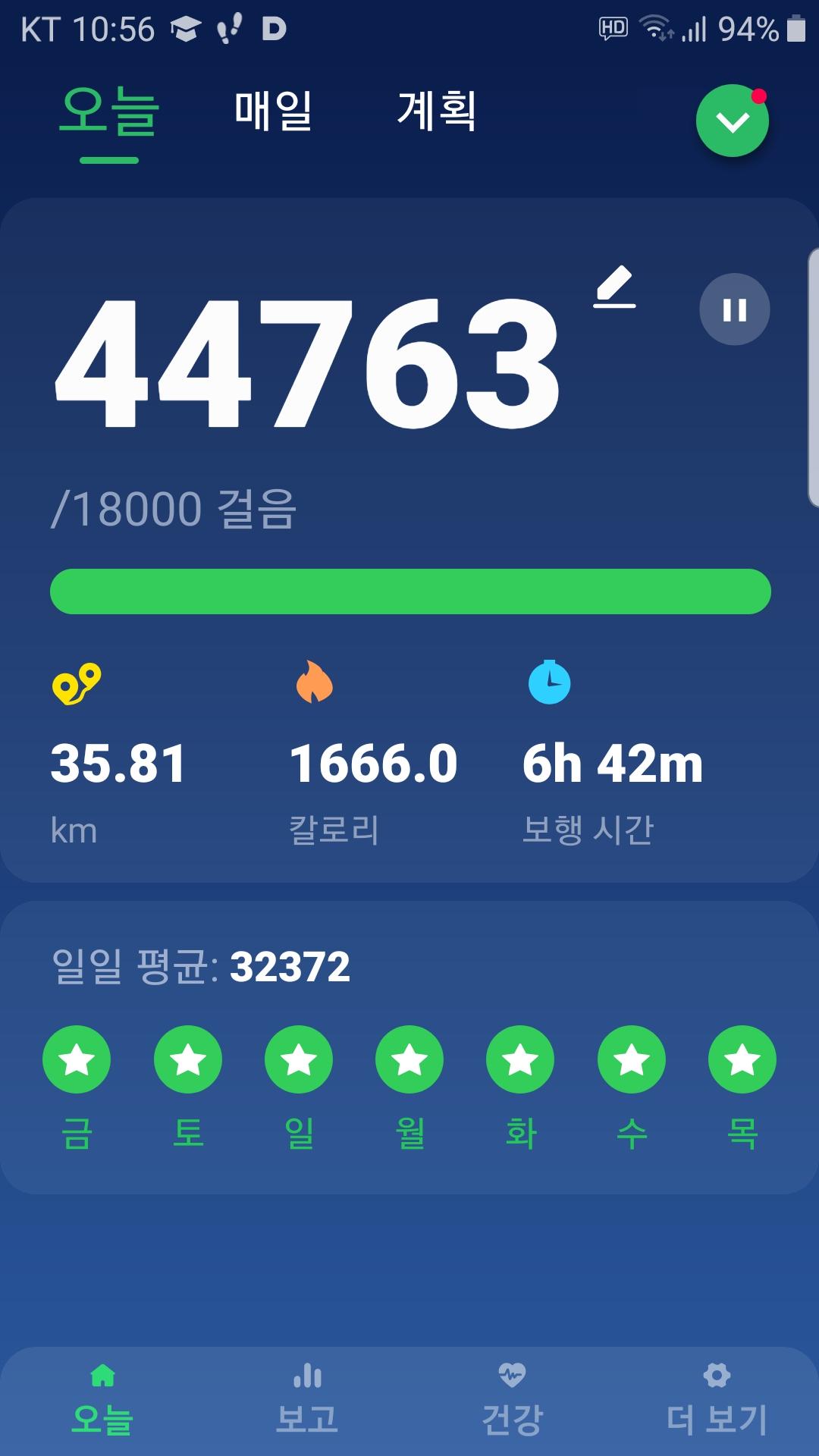Open the 일일 평균 weekly summary card

pos(409,967)
